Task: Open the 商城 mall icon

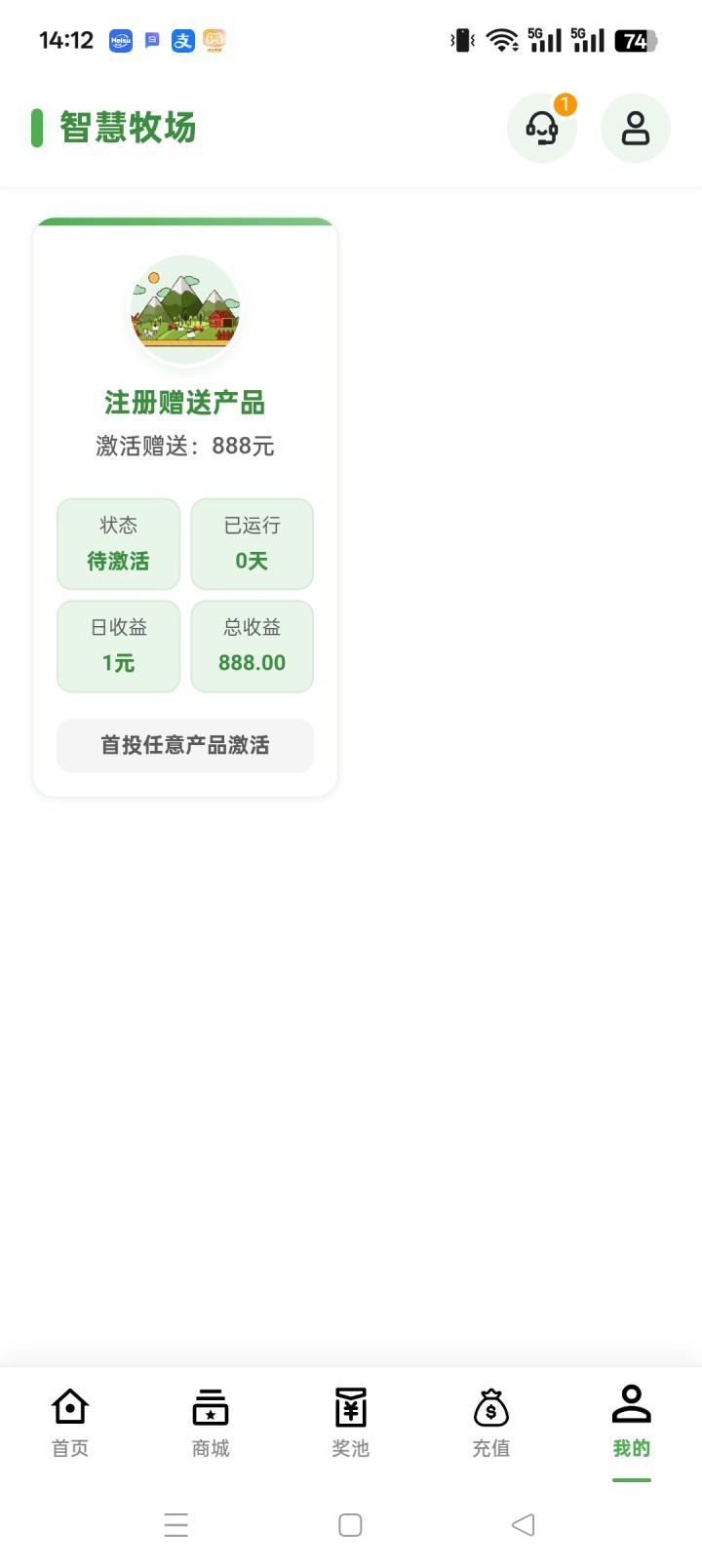Action: coord(210,1407)
